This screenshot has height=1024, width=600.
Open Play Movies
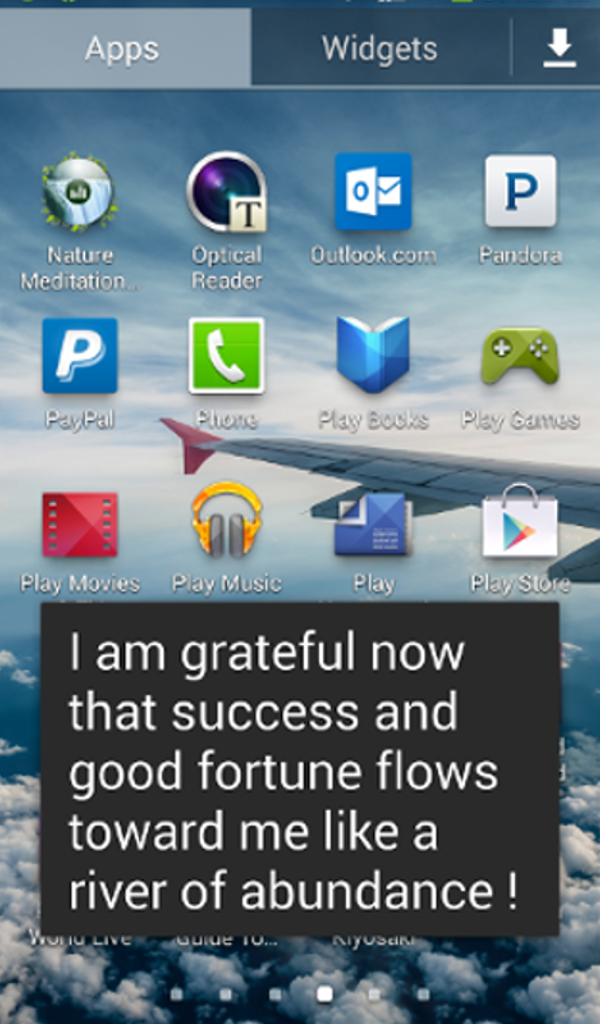tap(80, 524)
